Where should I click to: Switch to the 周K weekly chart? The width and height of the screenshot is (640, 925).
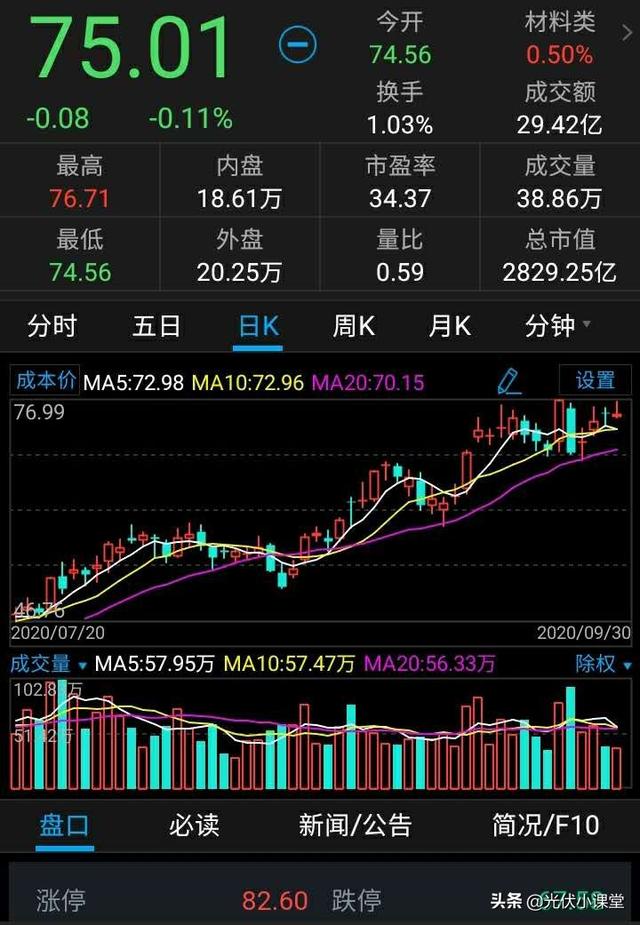[354, 326]
